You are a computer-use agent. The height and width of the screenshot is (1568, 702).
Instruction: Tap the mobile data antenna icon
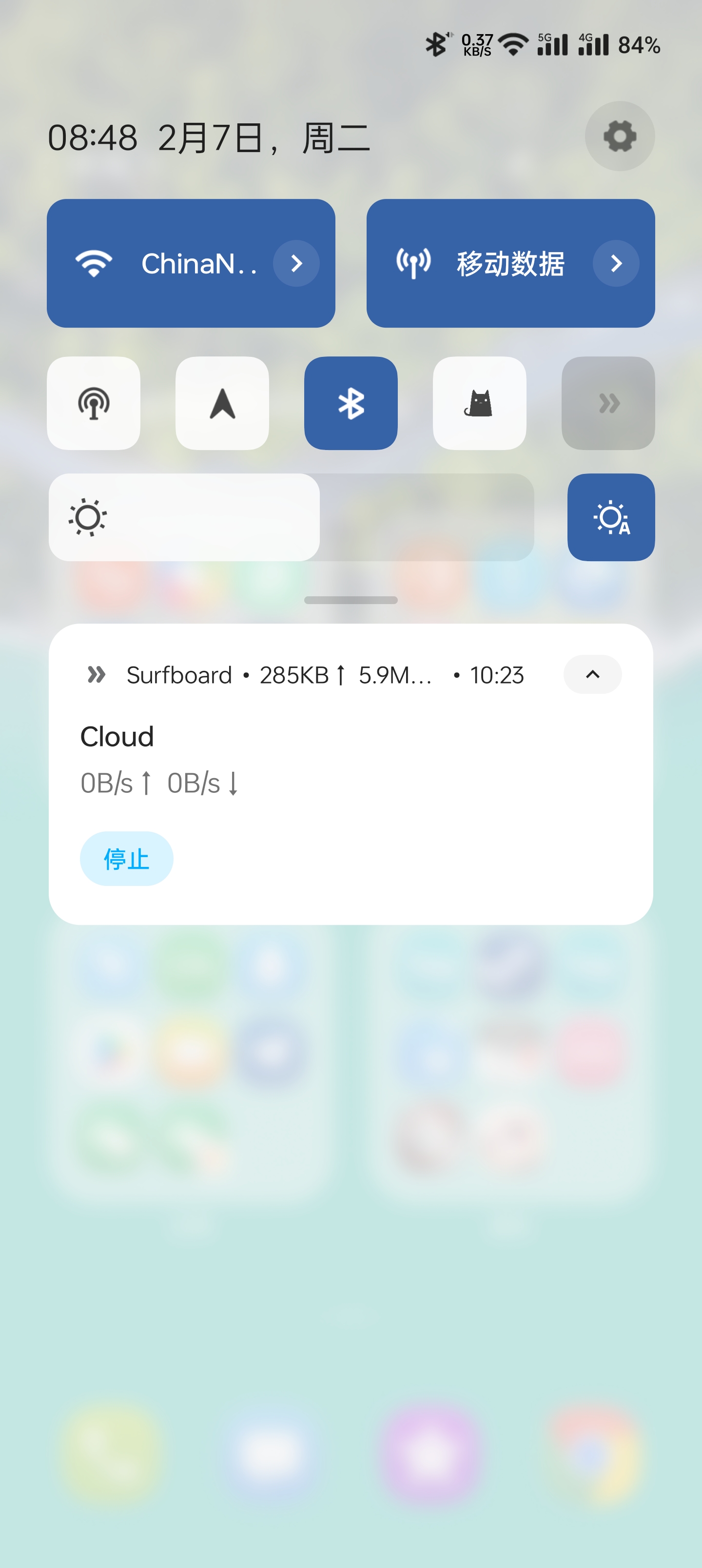[413, 263]
